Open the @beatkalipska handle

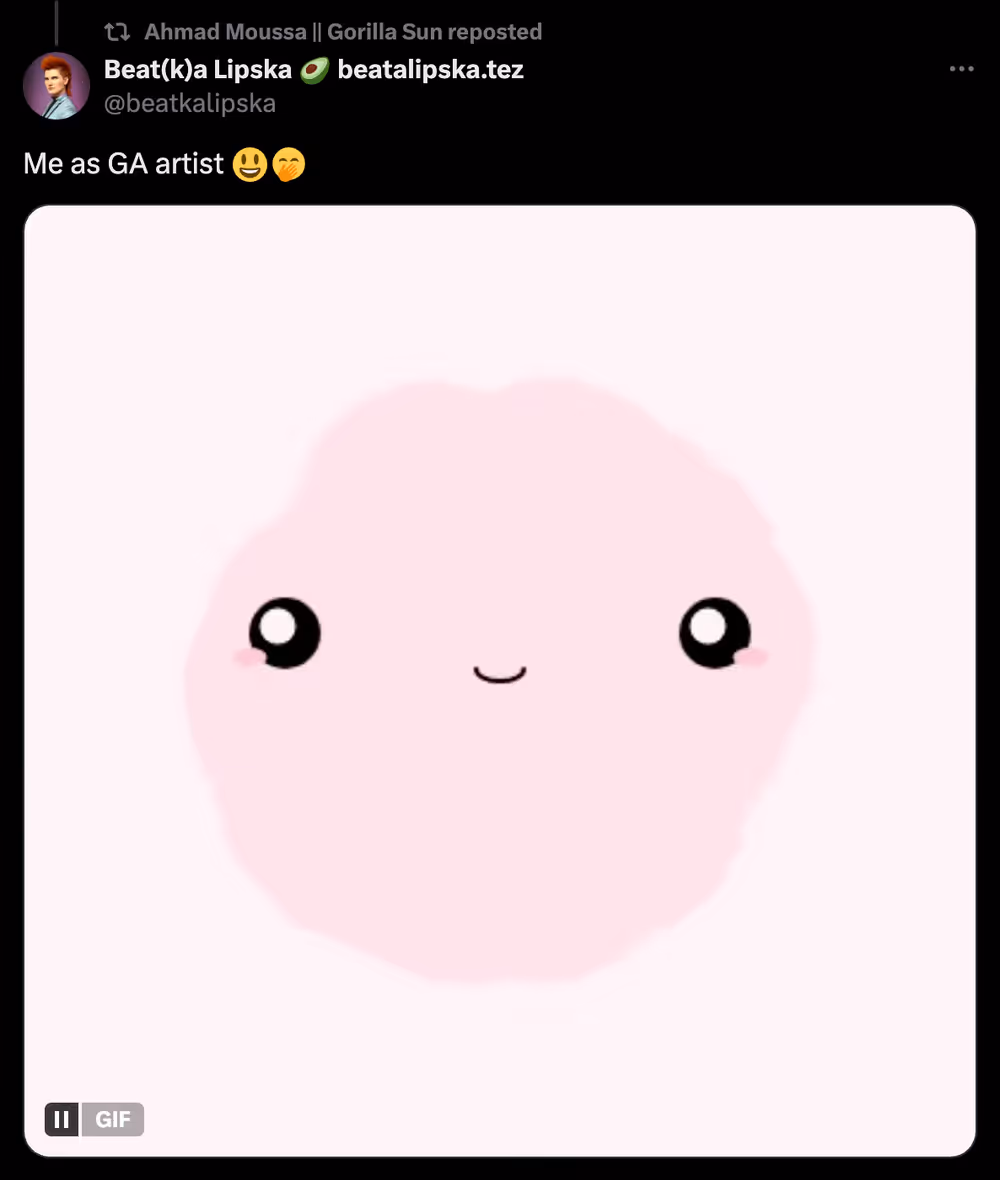(x=190, y=103)
